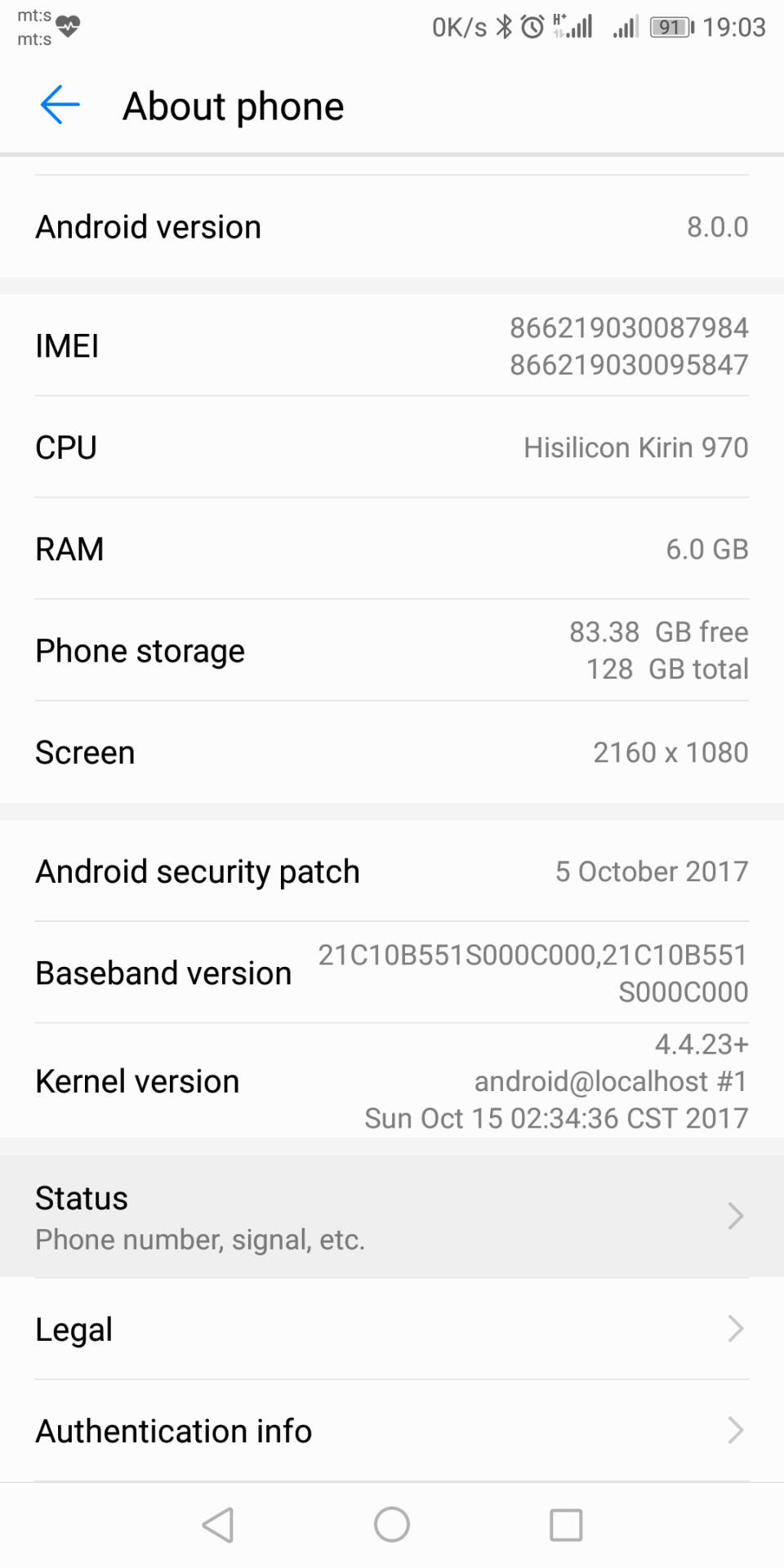Tap the Android version row
Viewport: 784px width, 1568px height.
[x=392, y=227]
